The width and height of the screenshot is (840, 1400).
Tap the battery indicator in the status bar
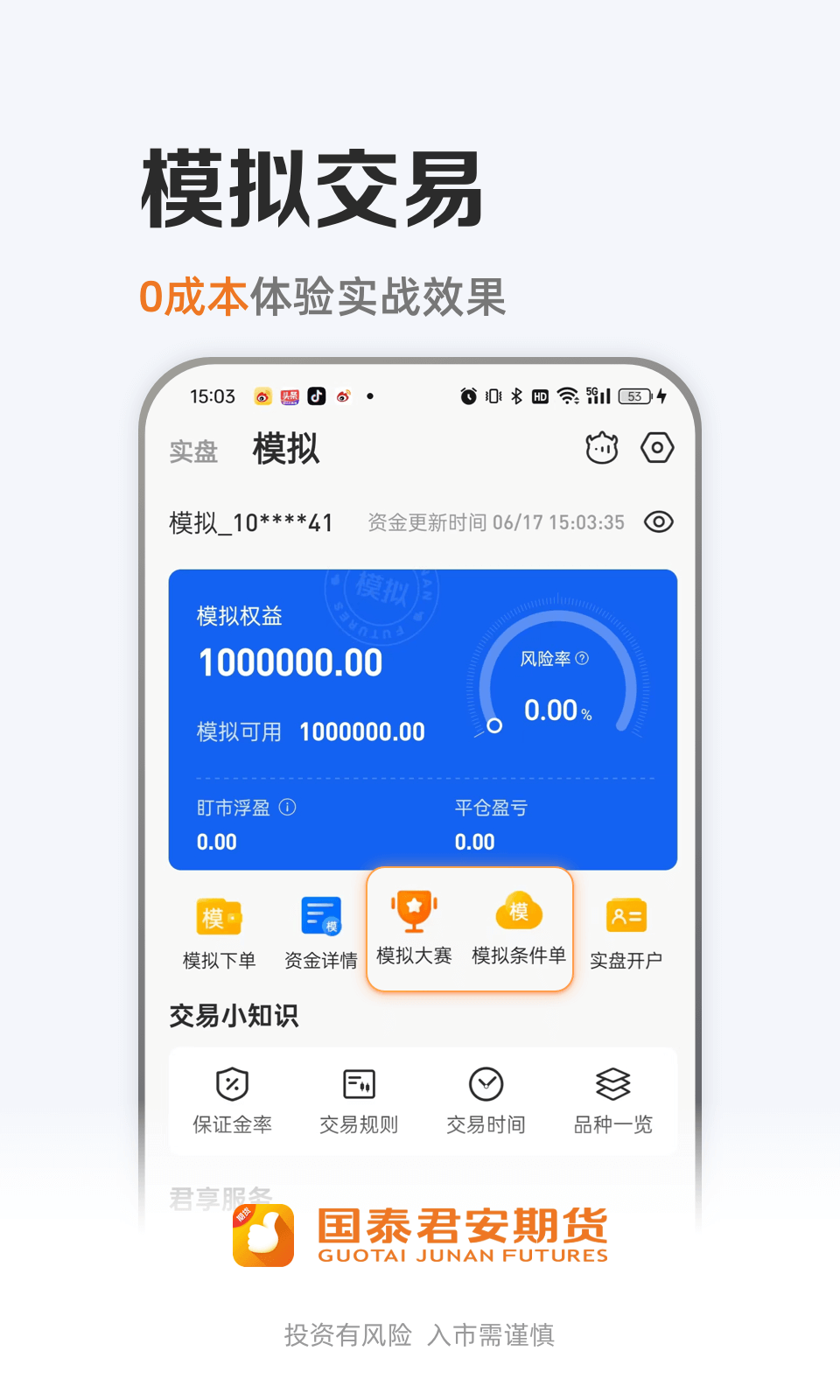(635, 395)
